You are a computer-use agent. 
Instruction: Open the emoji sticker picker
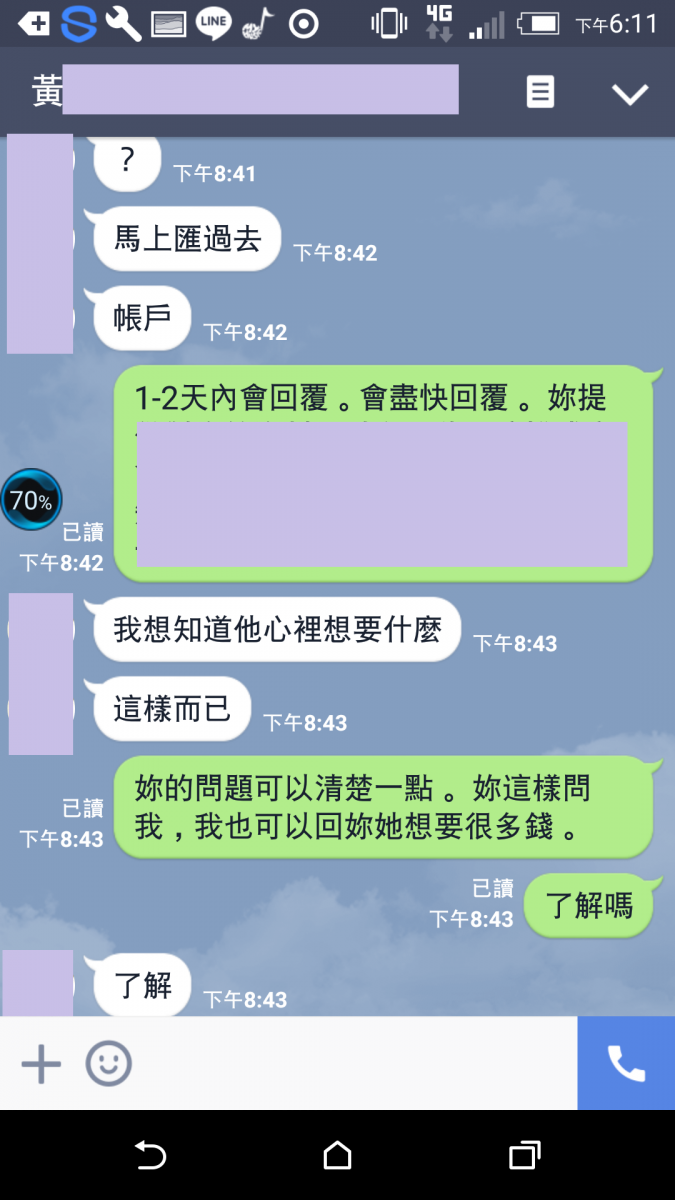108,1064
